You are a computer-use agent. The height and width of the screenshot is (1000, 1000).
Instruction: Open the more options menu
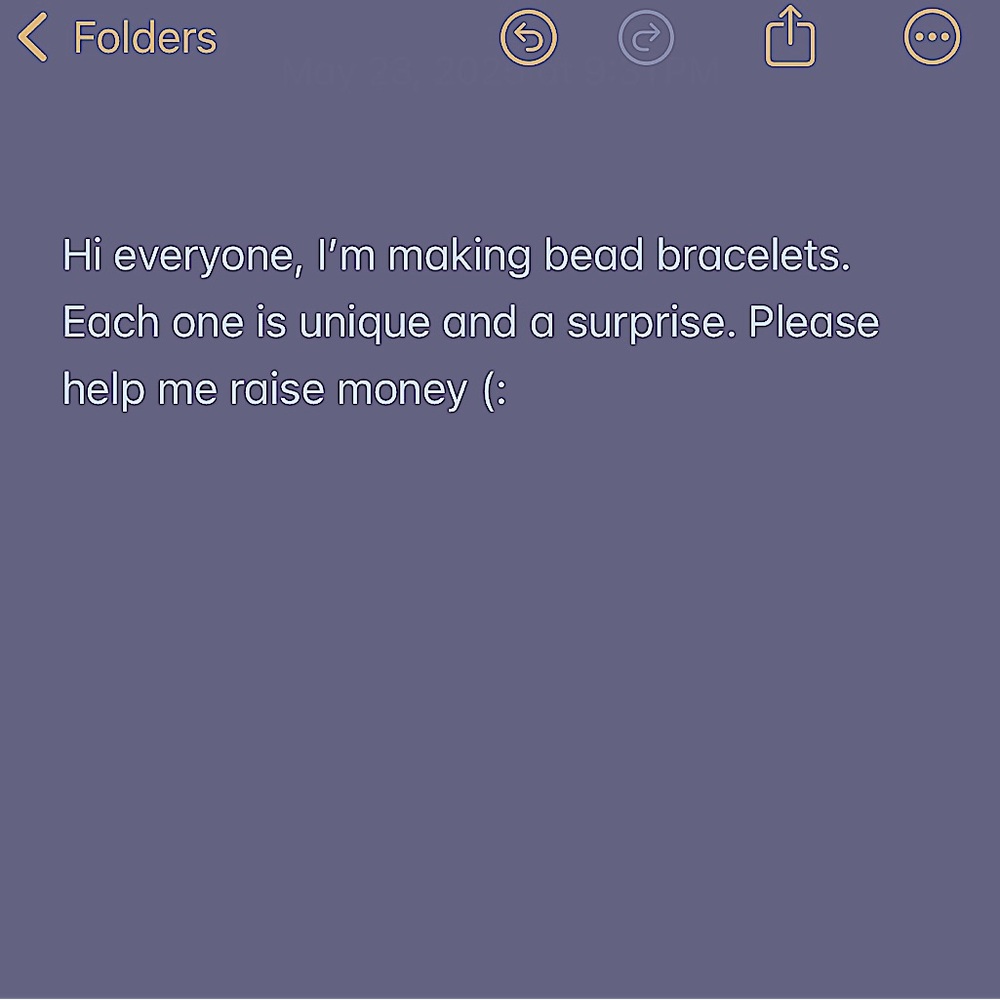coord(932,38)
